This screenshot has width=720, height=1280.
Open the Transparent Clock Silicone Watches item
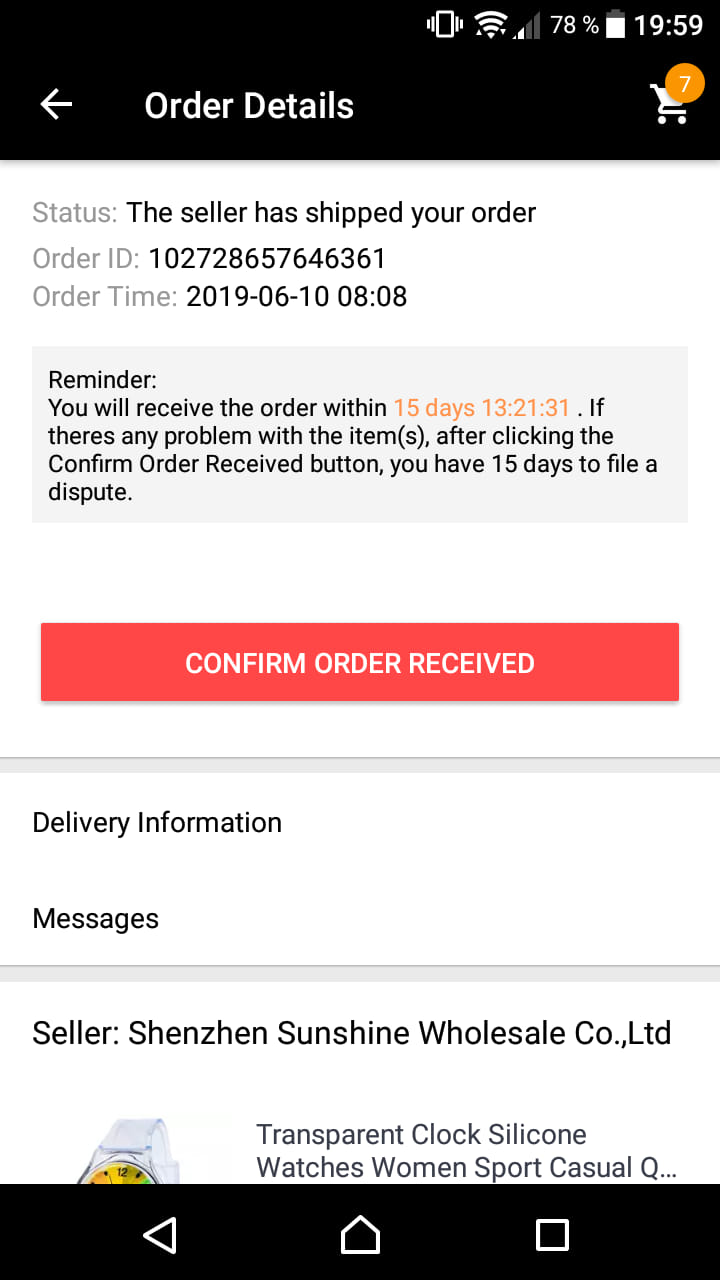(465, 1151)
